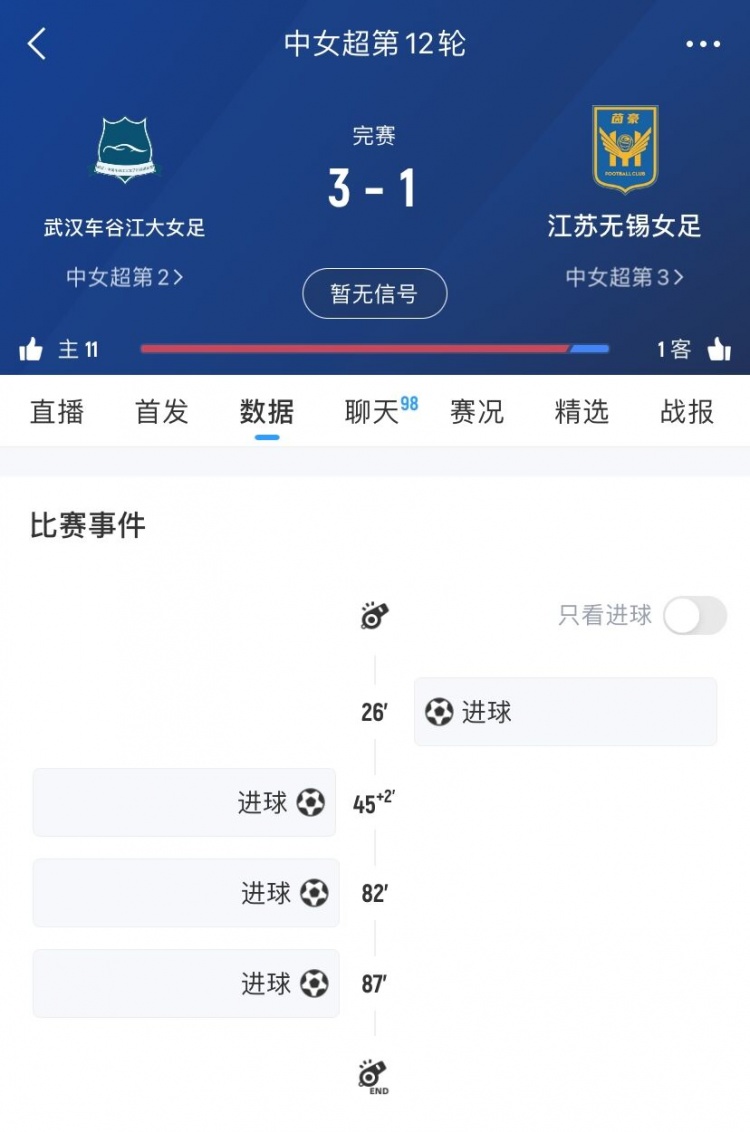Screen dimensions: 750x1132
Task: Tap the kickoff whistle icon above events
Action: [x=375, y=616]
